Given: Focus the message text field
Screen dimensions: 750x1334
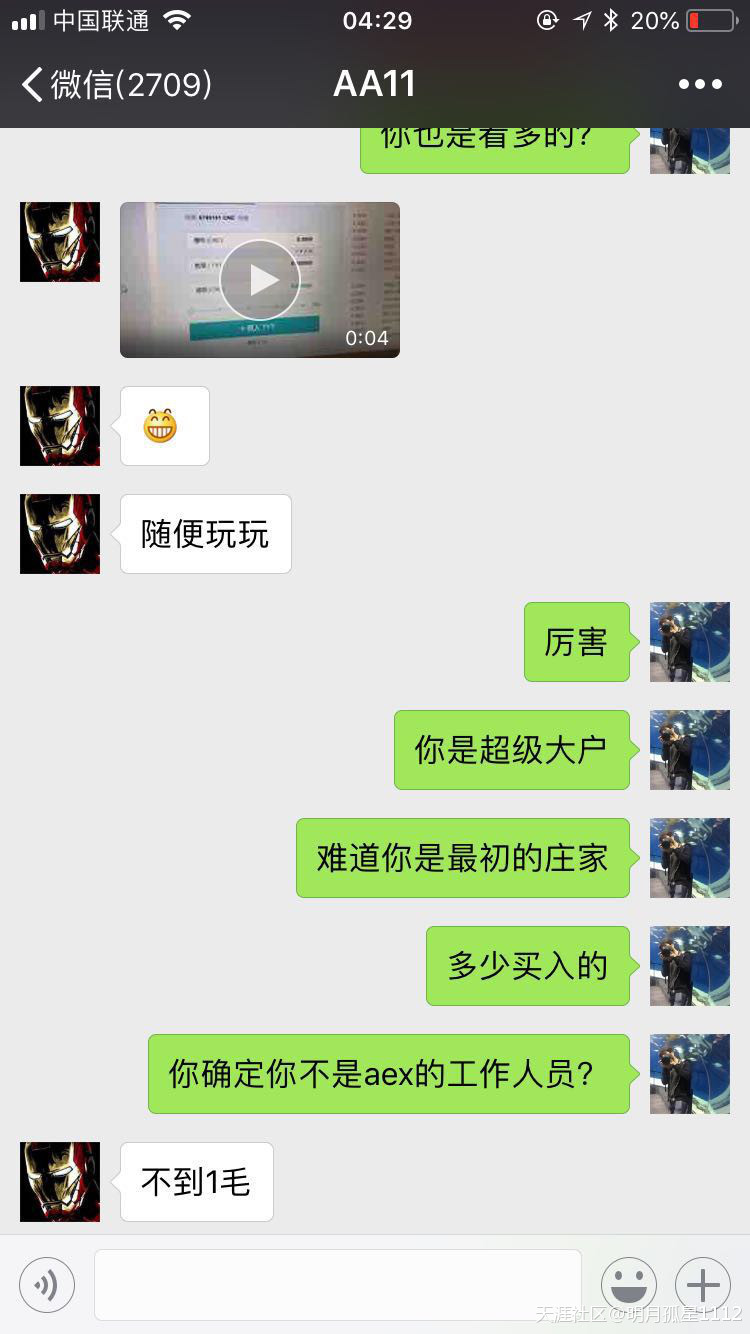Looking at the screenshot, I should tap(338, 1285).
